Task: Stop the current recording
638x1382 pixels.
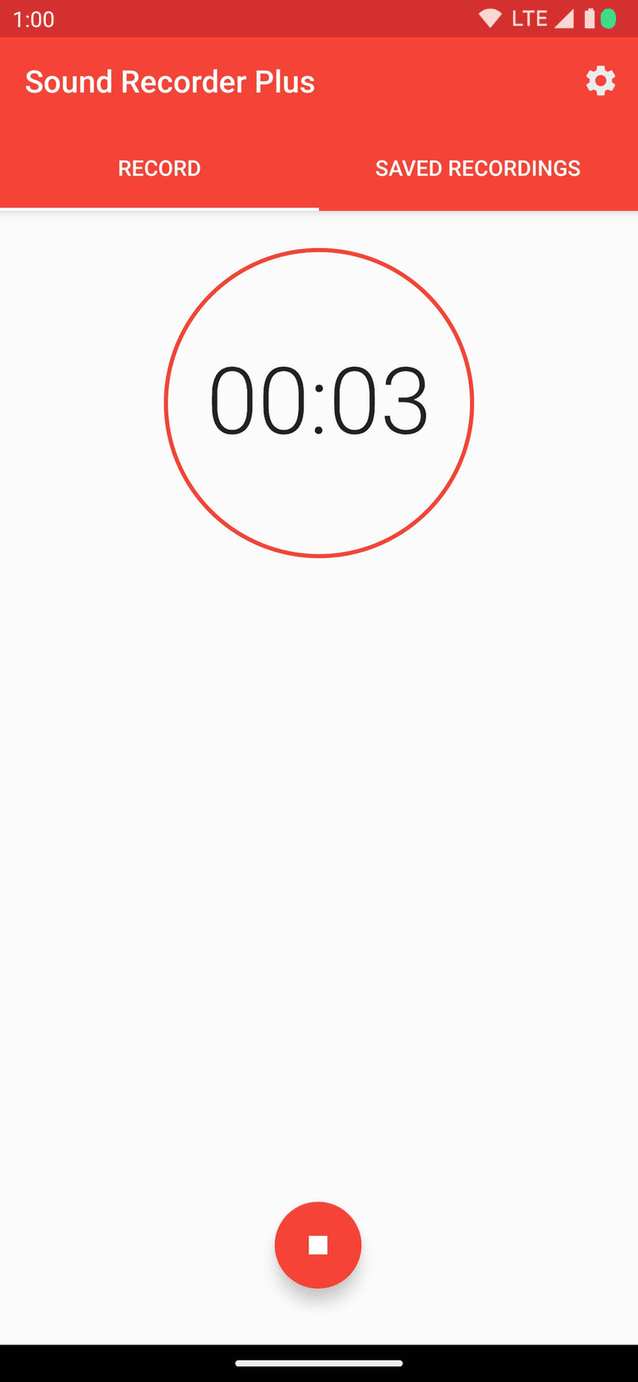Action: tap(318, 1245)
